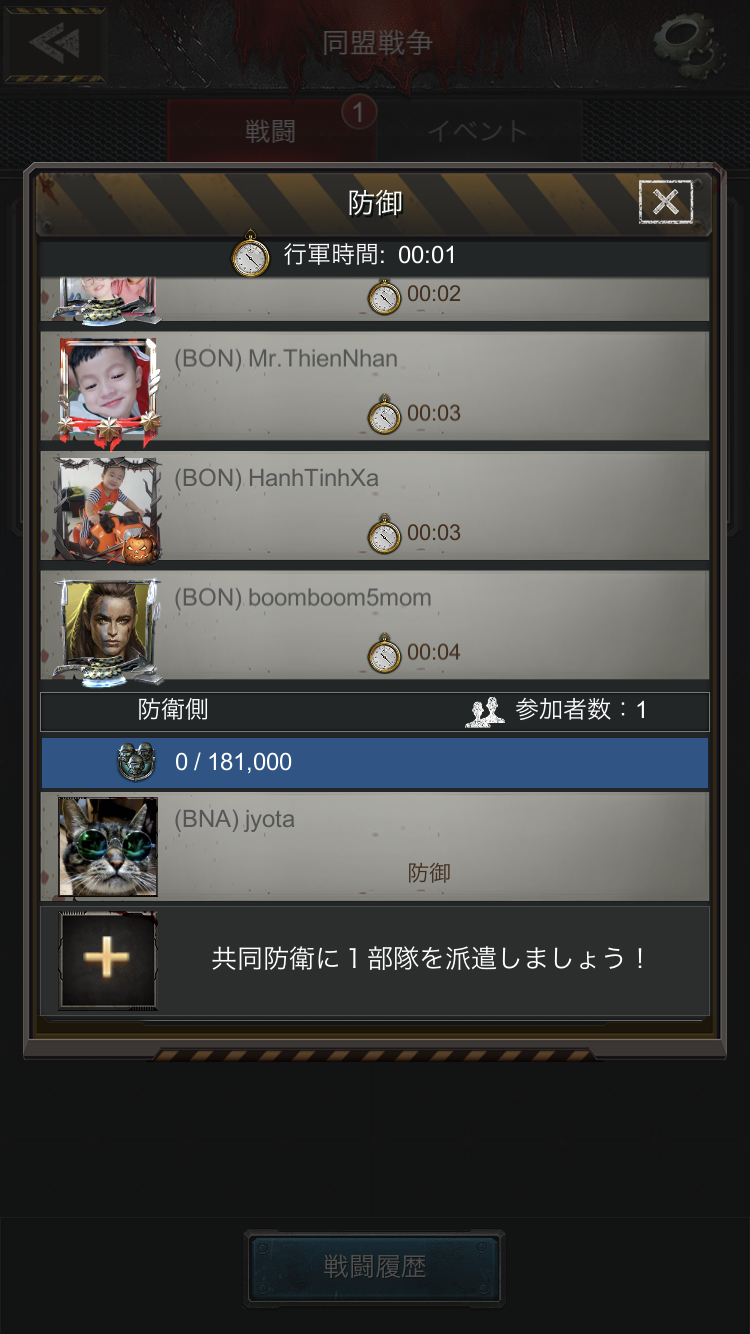Viewport: 750px width, 1334px height.
Task: Open the settings gear
Action: tap(688, 43)
